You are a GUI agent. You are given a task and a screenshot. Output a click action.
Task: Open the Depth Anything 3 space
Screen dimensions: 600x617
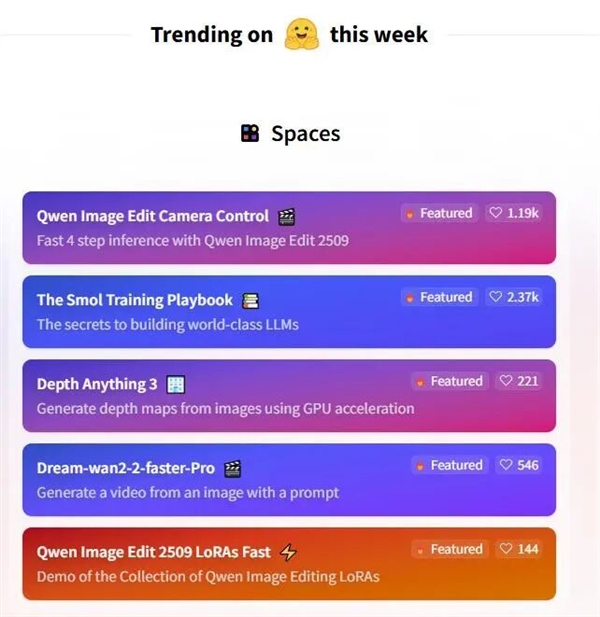[97, 384]
